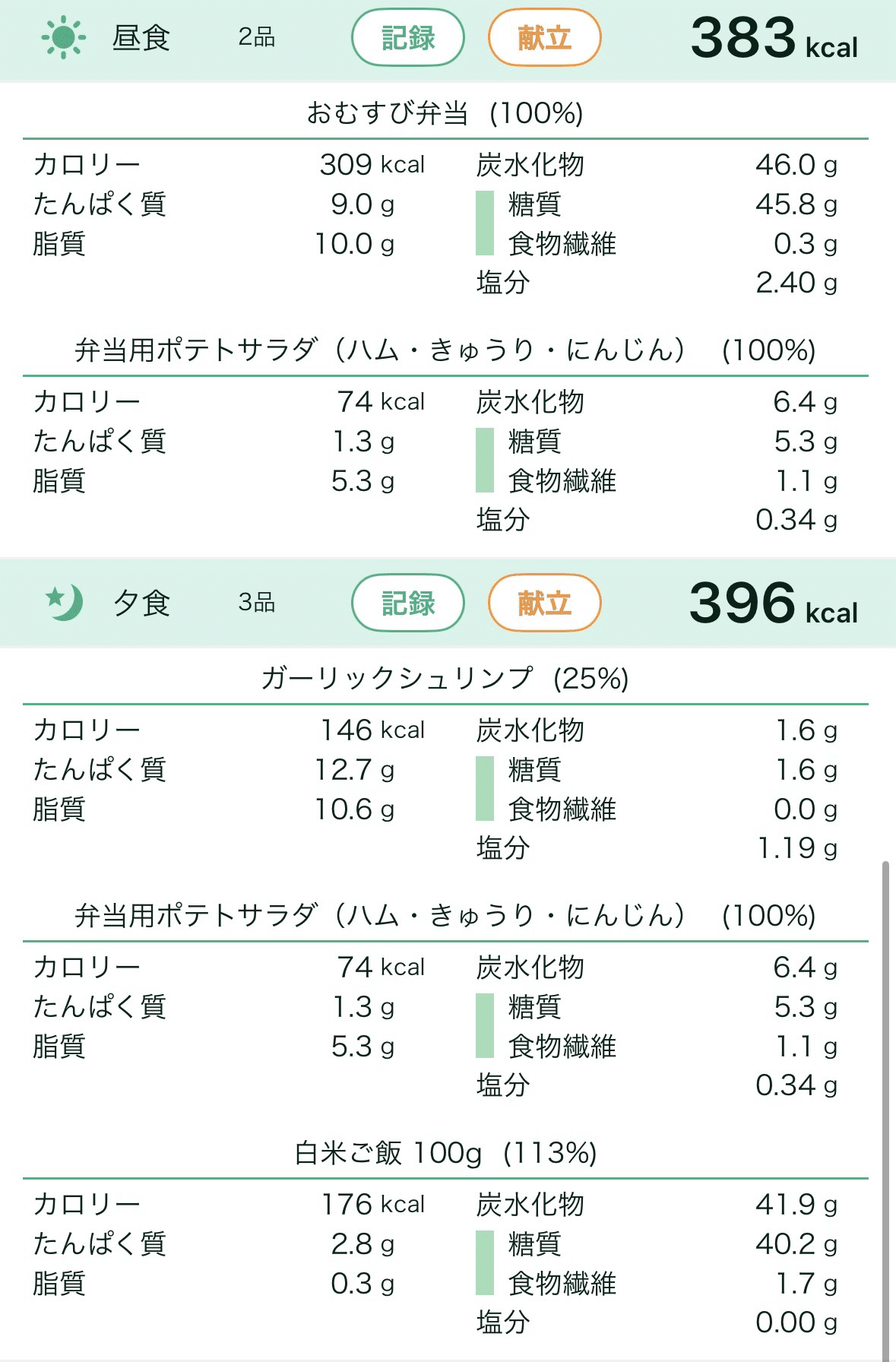This screenshot has height=1362, width=896.
Task: Click the 献立 button for lunch
Action: [x=544, y=38]
